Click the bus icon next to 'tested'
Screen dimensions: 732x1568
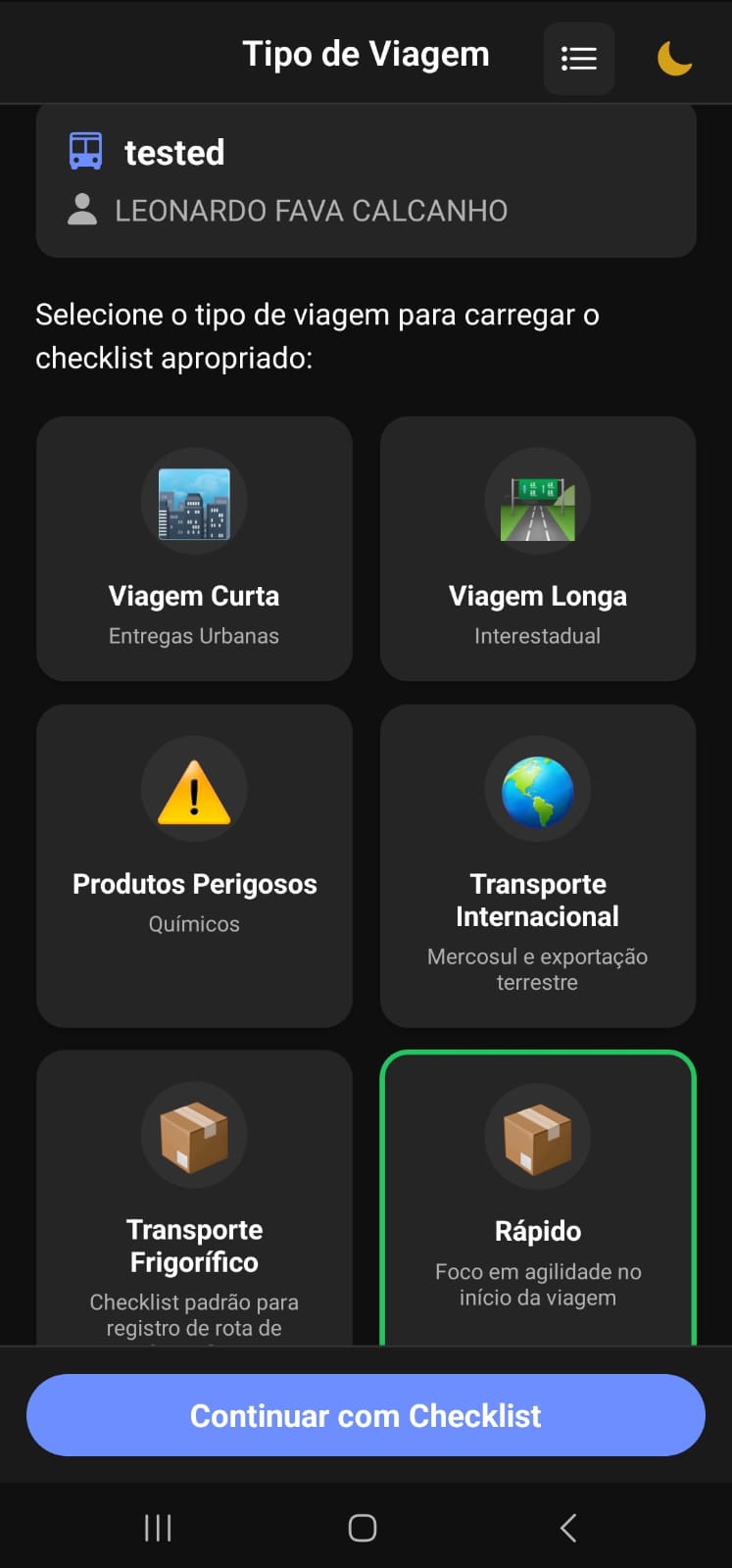[x=84, y=149]
